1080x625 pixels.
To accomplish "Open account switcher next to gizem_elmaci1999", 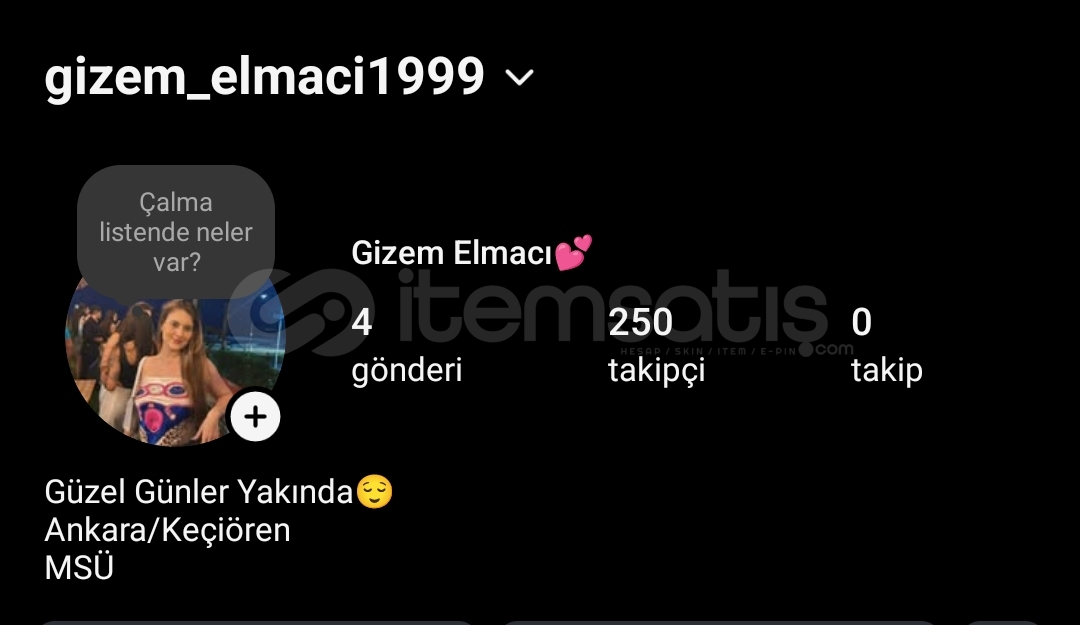I will [x=520, y=78].
